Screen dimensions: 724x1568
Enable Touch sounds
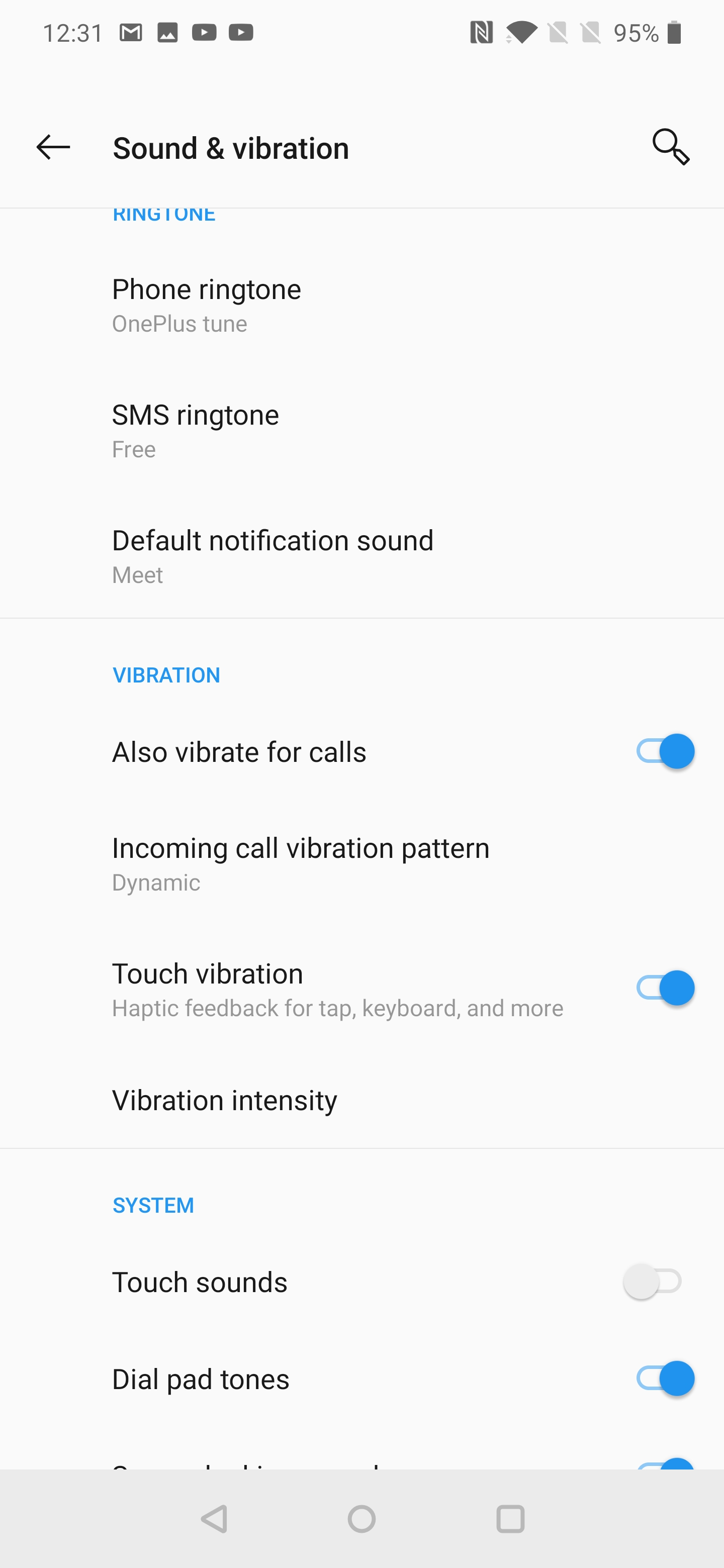pyautogui.click(x=652, y=1282)
